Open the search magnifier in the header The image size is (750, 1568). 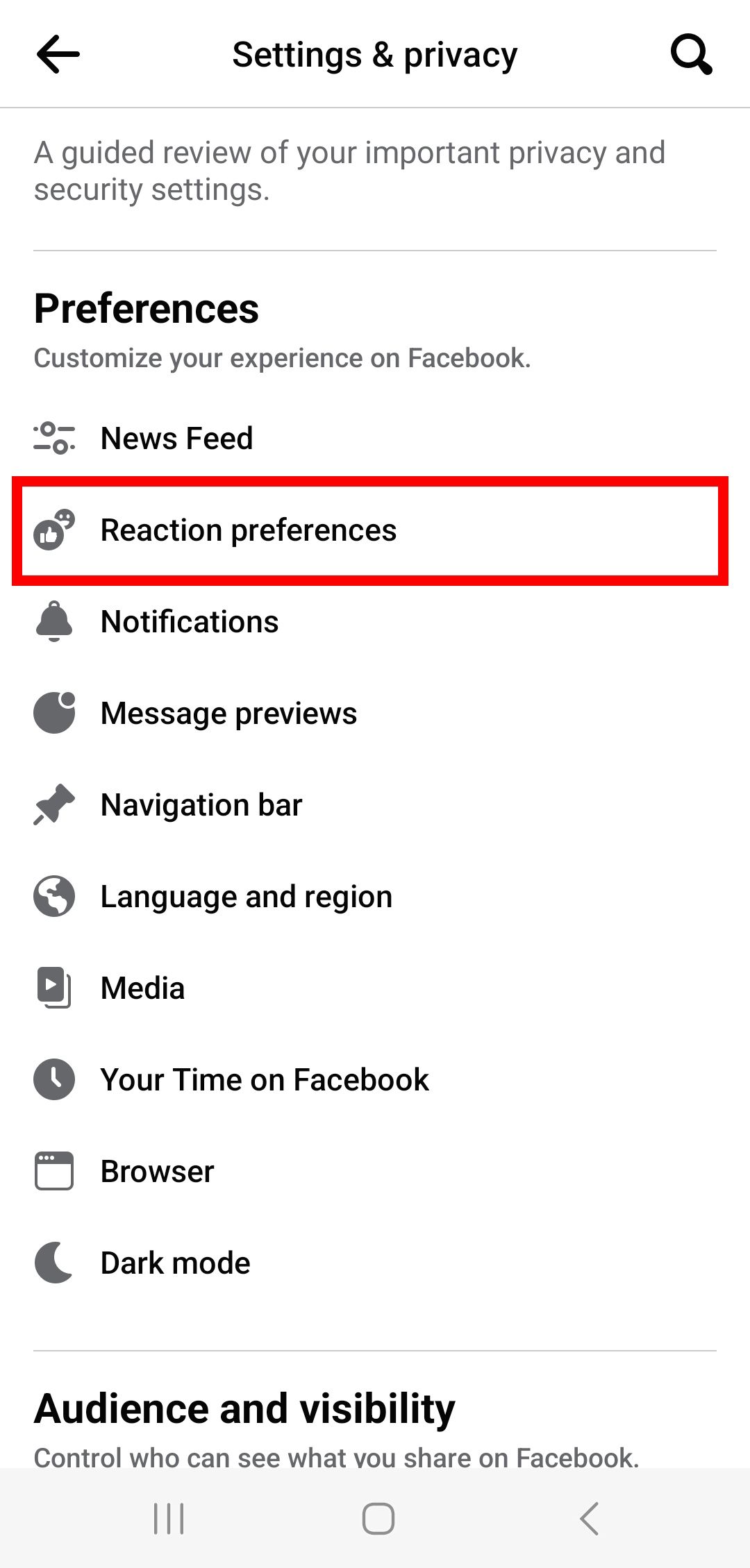point(691,53)
